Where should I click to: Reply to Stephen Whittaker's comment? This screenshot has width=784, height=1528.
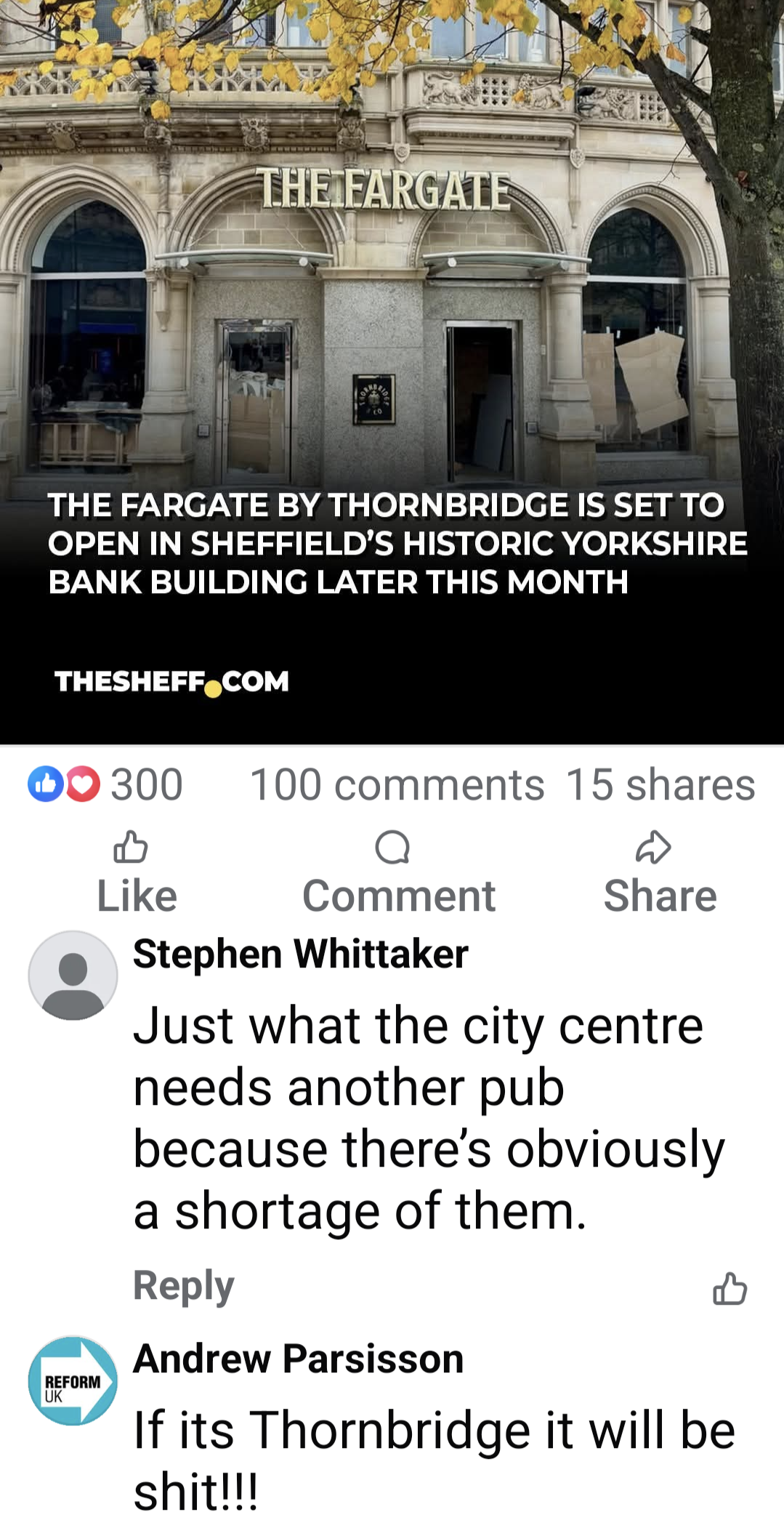pyautogui.click(x=183, y=1285)
